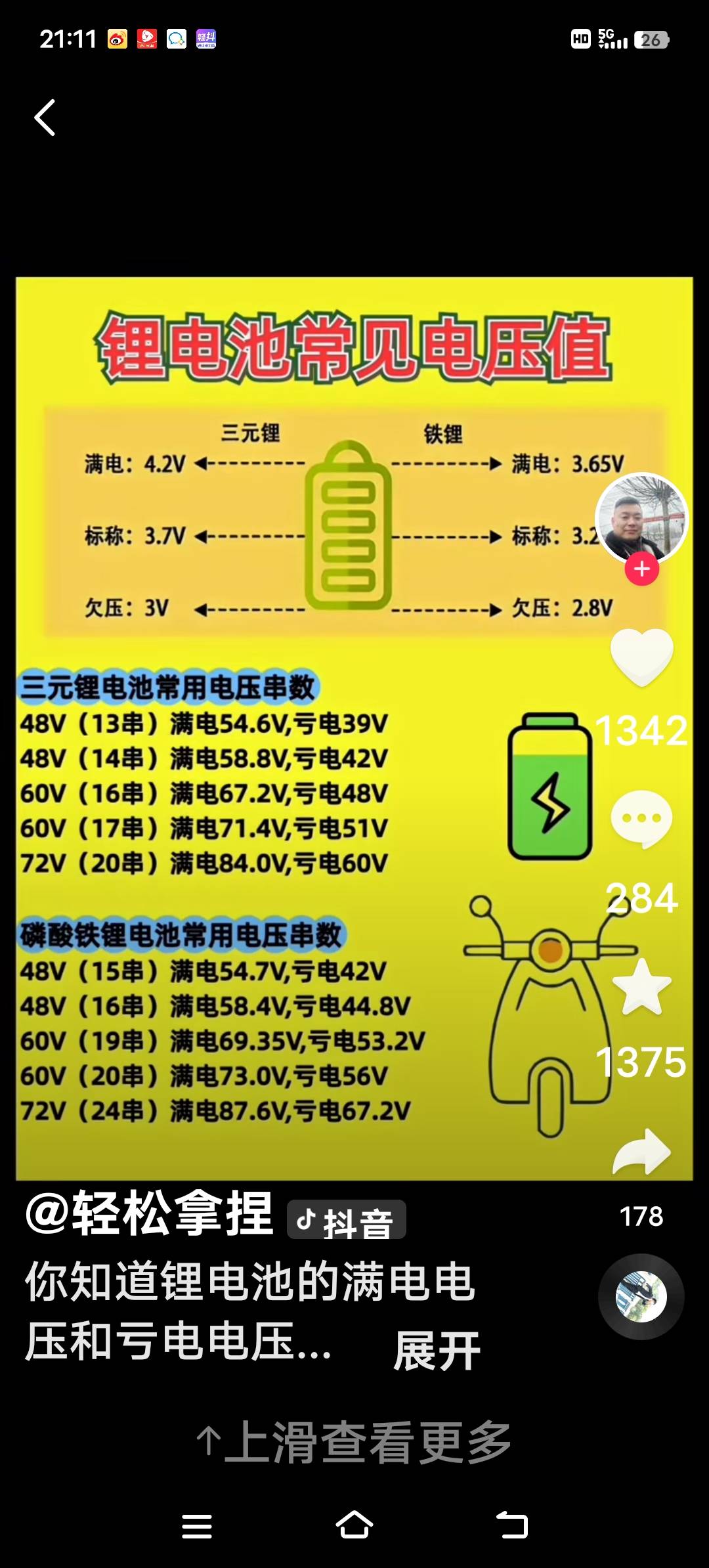Screen dimensions: 709x1568
Task: Add video to favorites with star
Action: tap(641, 987)
